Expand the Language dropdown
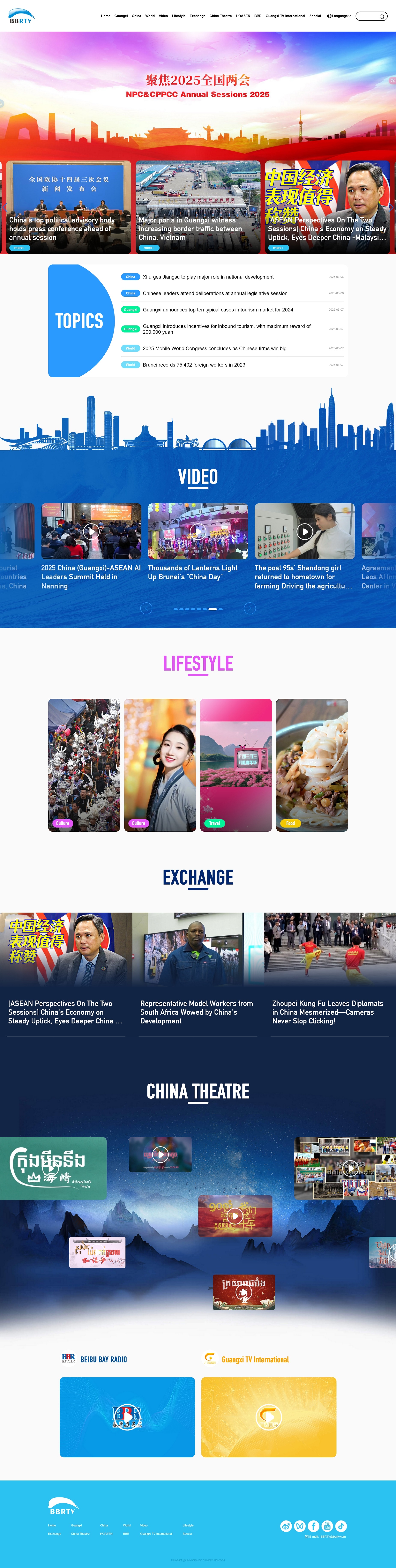The width and height of the screenshot is (396, 1568). click(x=339, y=16)
